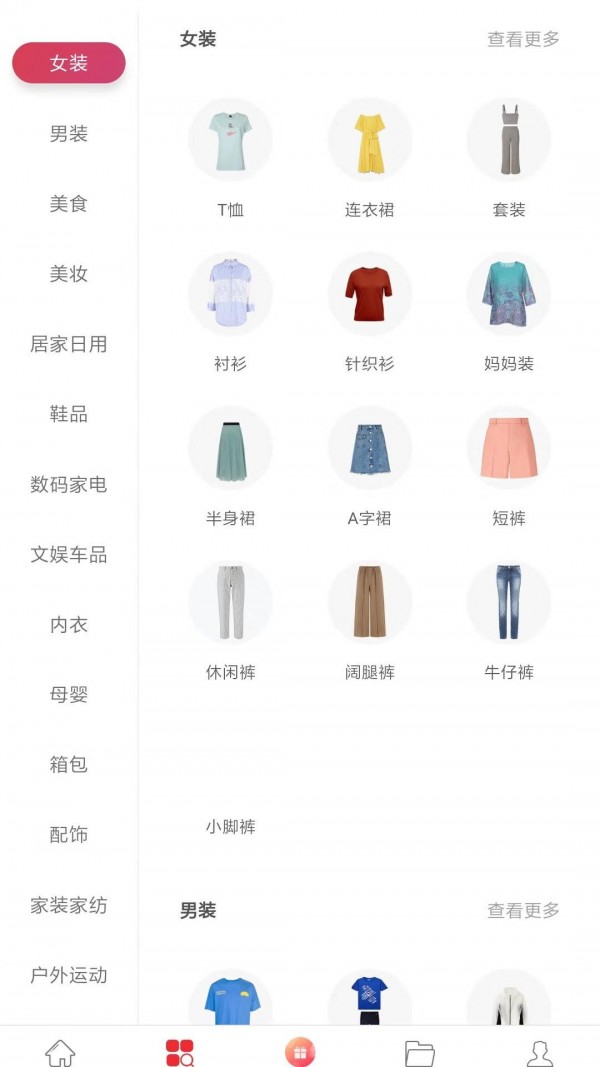Switch to the profile tab
600x1067 pixels.
539,1052
